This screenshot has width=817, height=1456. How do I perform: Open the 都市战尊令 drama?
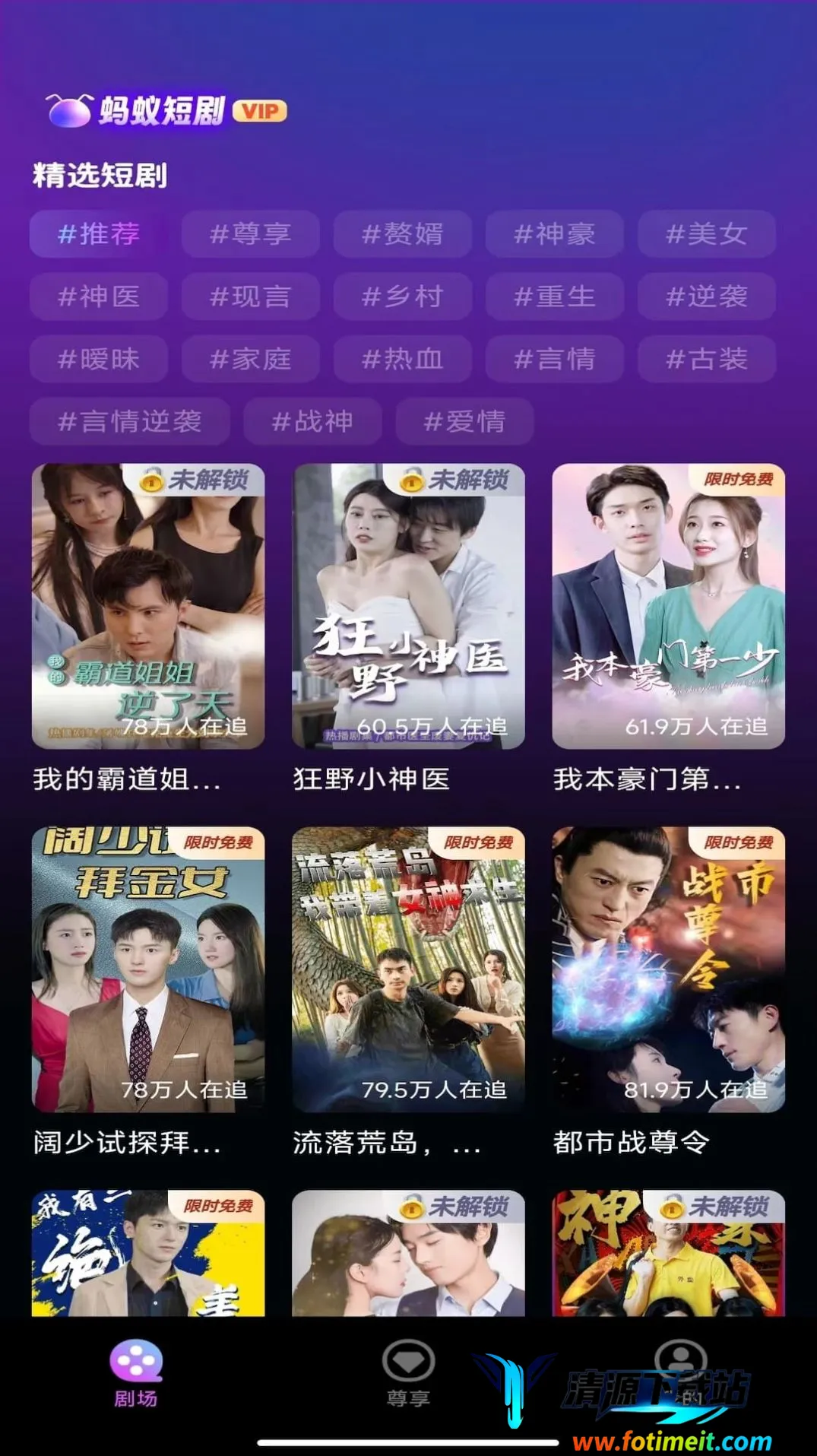click(x=668, y=969)
